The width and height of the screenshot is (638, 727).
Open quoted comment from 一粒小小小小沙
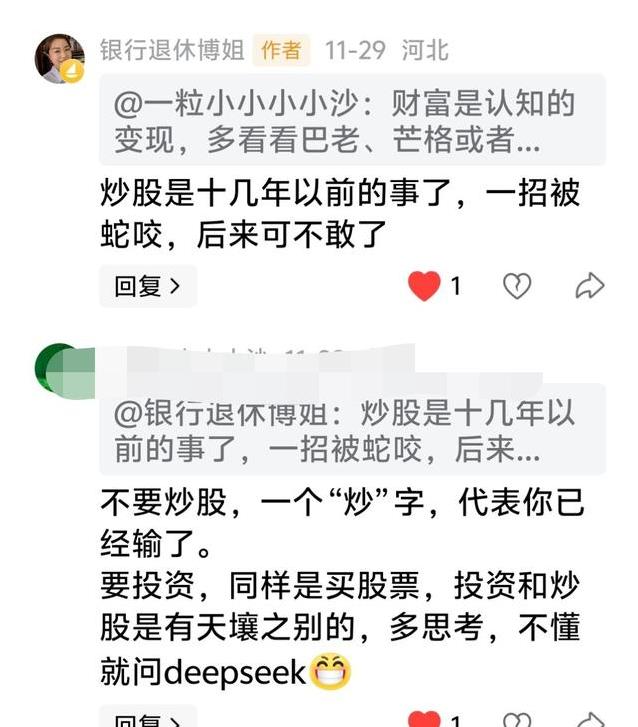352,120
